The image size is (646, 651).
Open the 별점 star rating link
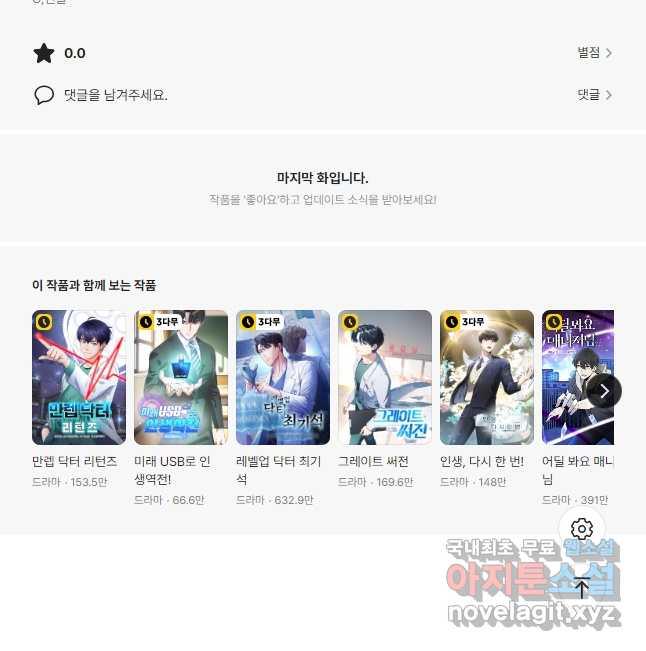(x=594, y=53)
